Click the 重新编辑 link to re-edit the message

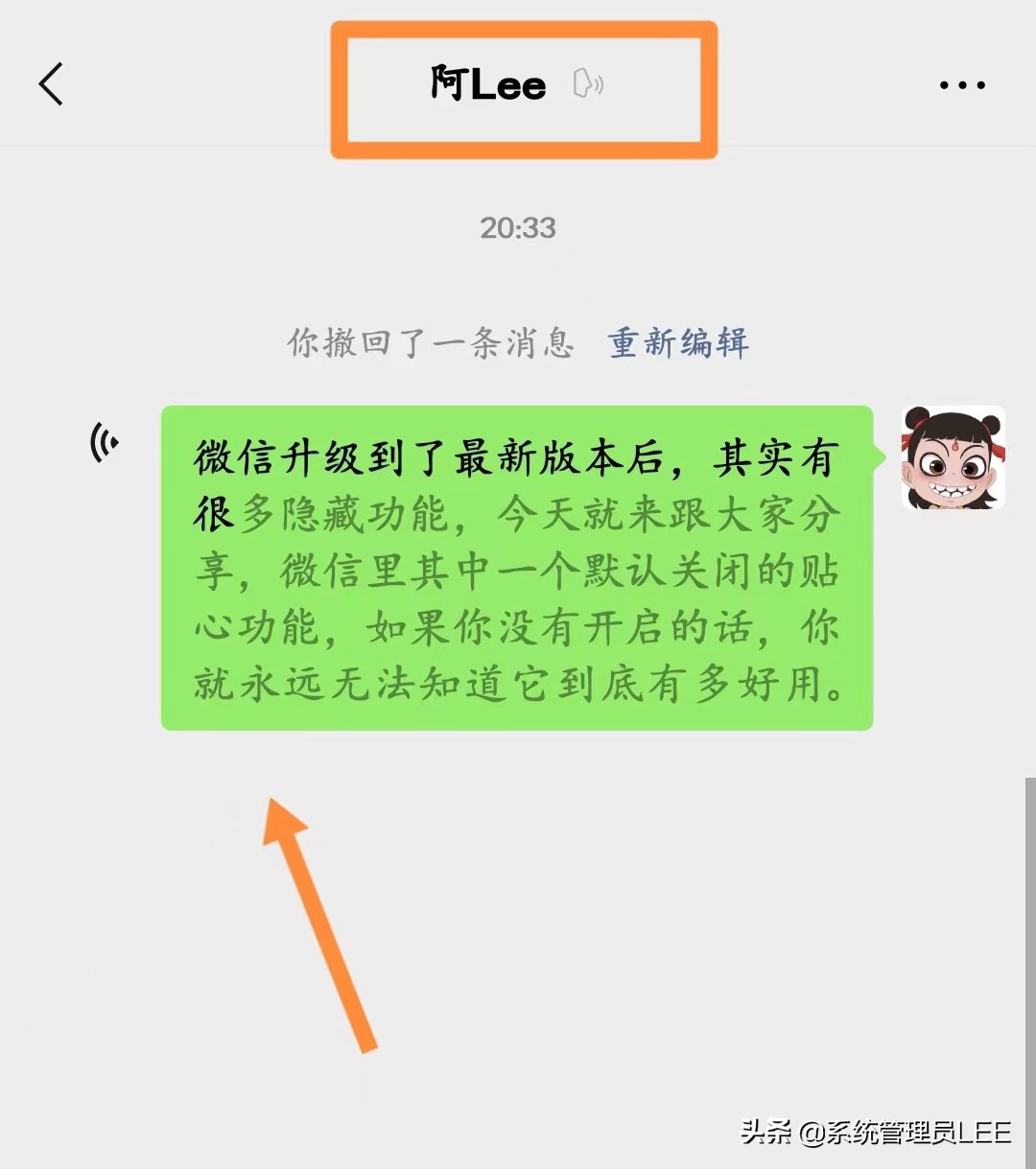[676, 343]
